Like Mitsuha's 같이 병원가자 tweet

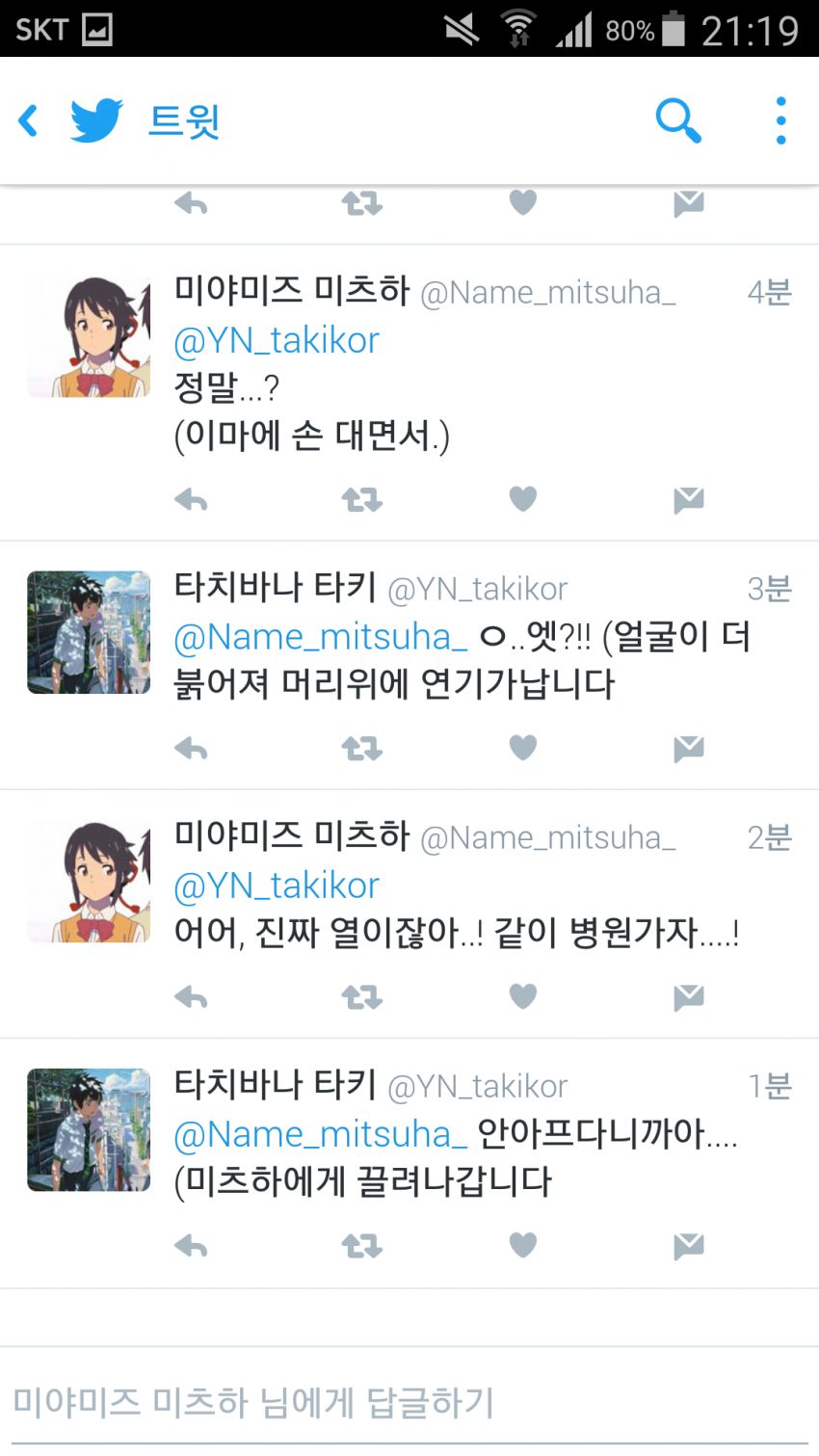[x=522, y=996]
